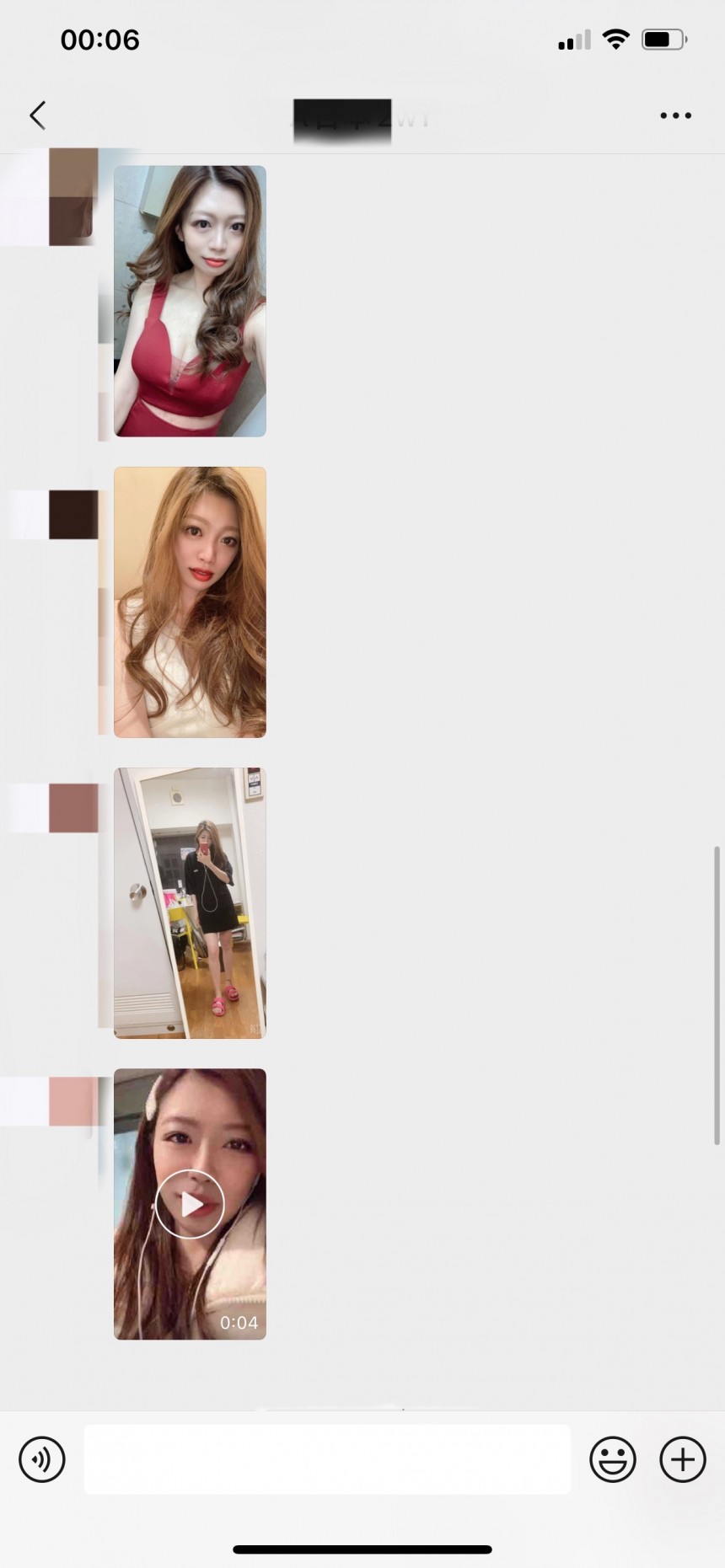The height and width of the screenshot is (1568, 725).
Task: Go back to the chat list
Action: click(37, 115)
